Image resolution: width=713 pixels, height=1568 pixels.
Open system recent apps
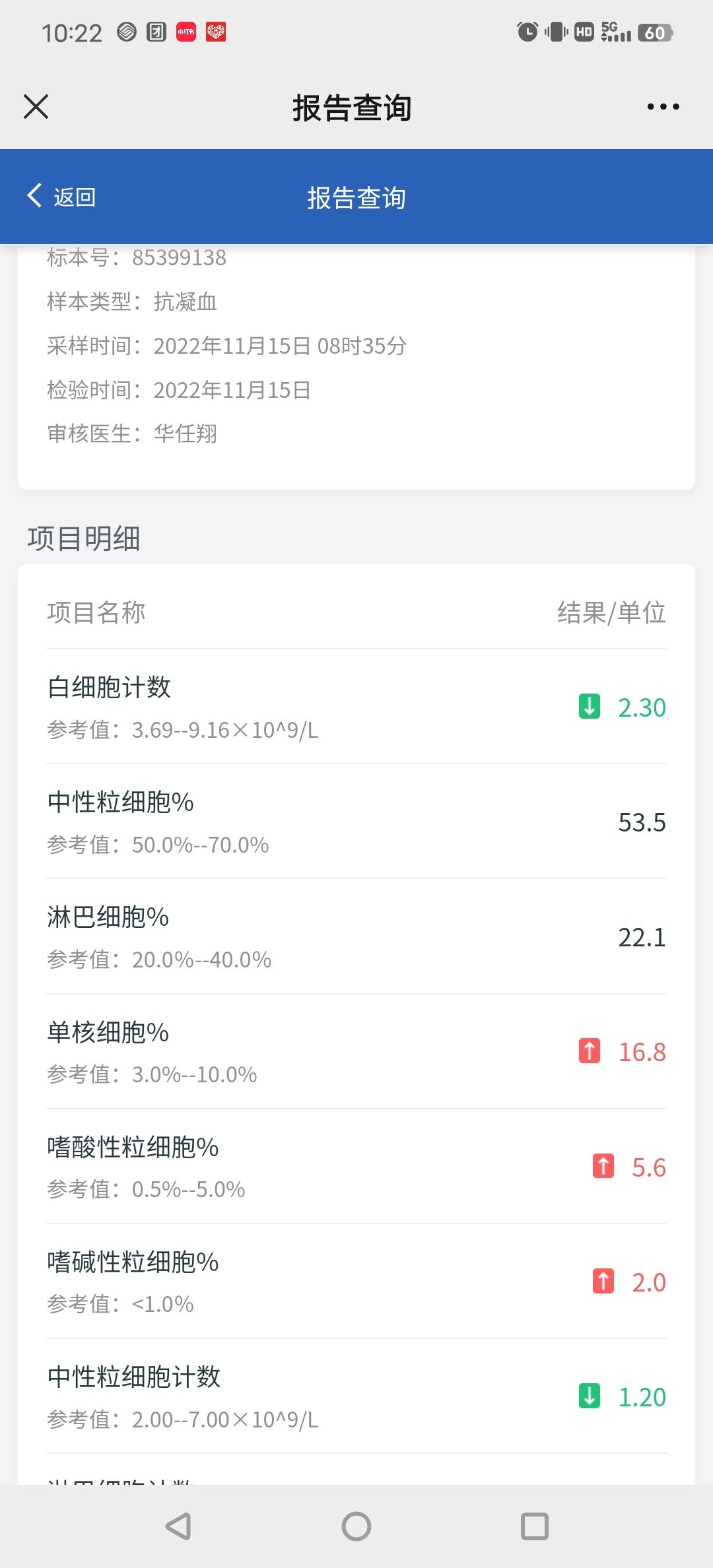coord(535,1526)
